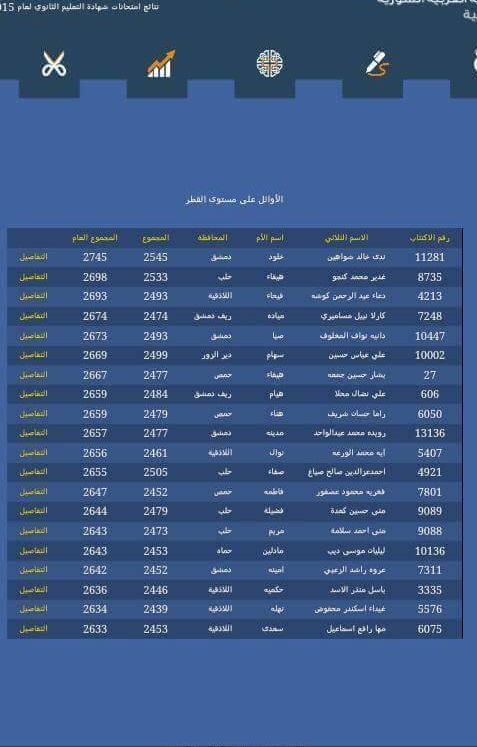View details of registration number 10002
477x747 pixels.
coord(33,355)
